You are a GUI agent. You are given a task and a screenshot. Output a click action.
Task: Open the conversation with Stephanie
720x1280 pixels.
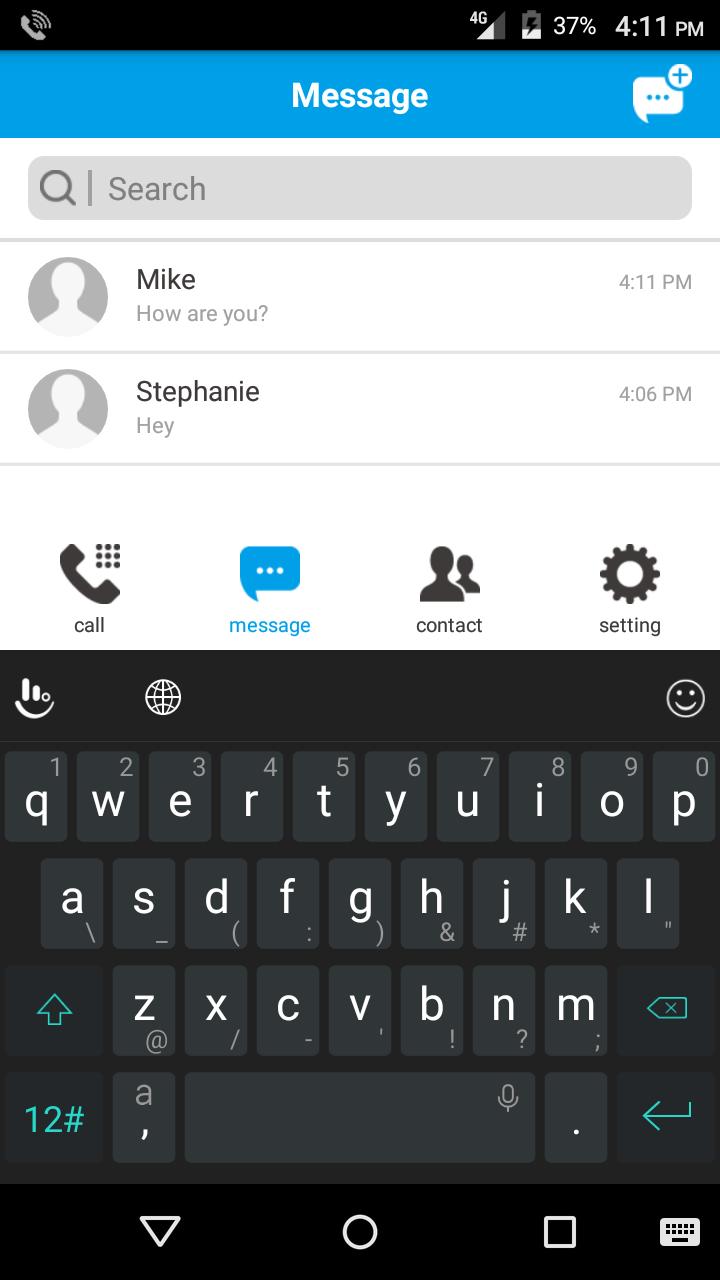coord(360,408)
